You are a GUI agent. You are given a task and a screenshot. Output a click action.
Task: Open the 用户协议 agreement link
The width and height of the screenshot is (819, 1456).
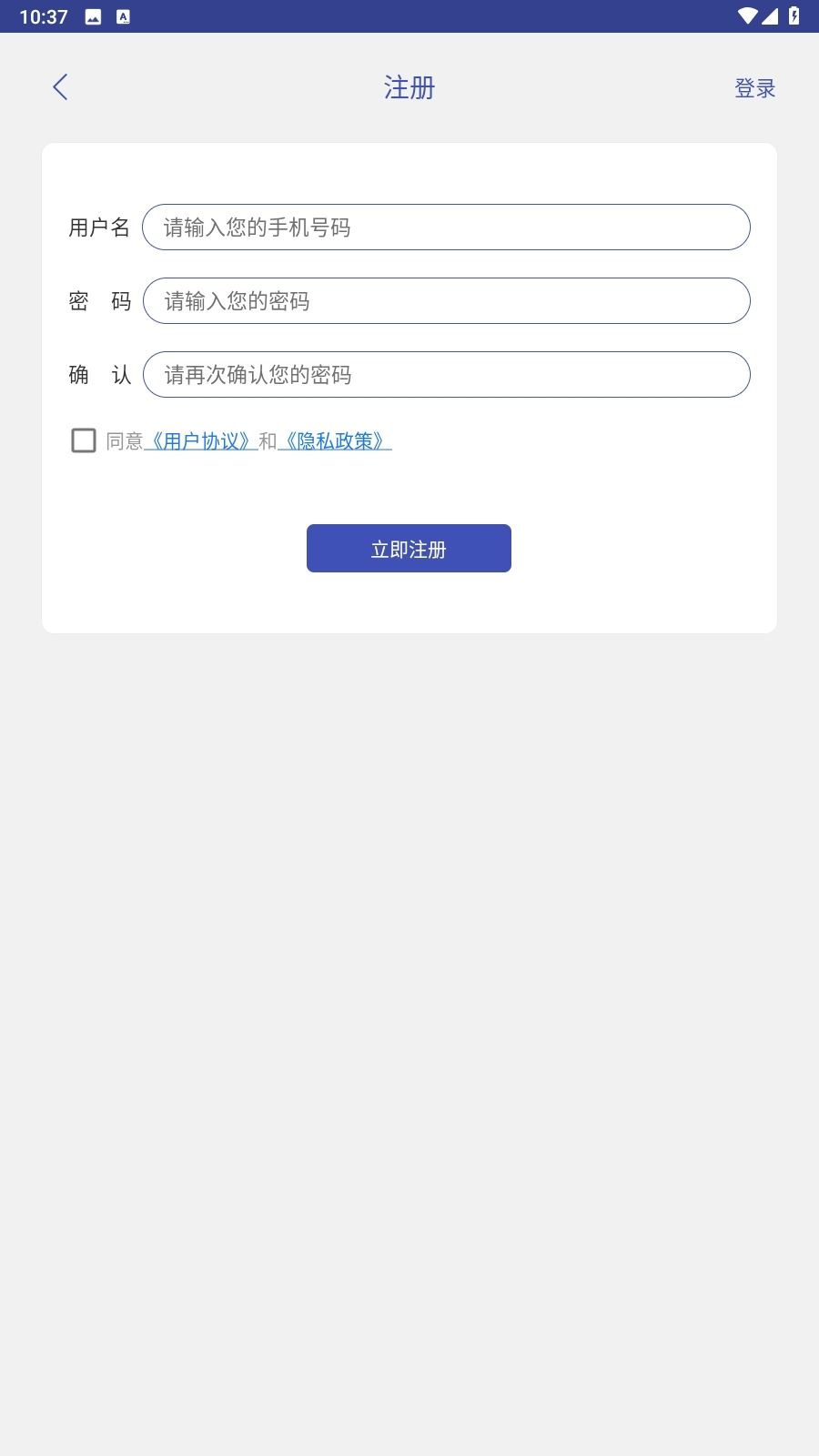click(201, 440)
